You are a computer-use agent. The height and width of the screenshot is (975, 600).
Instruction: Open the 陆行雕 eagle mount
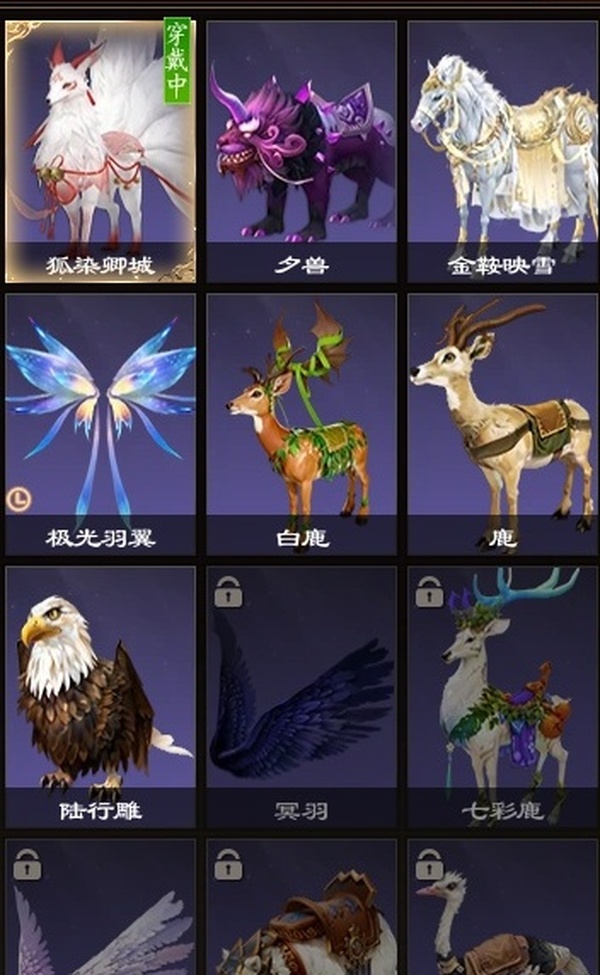[x=100, y=697]
